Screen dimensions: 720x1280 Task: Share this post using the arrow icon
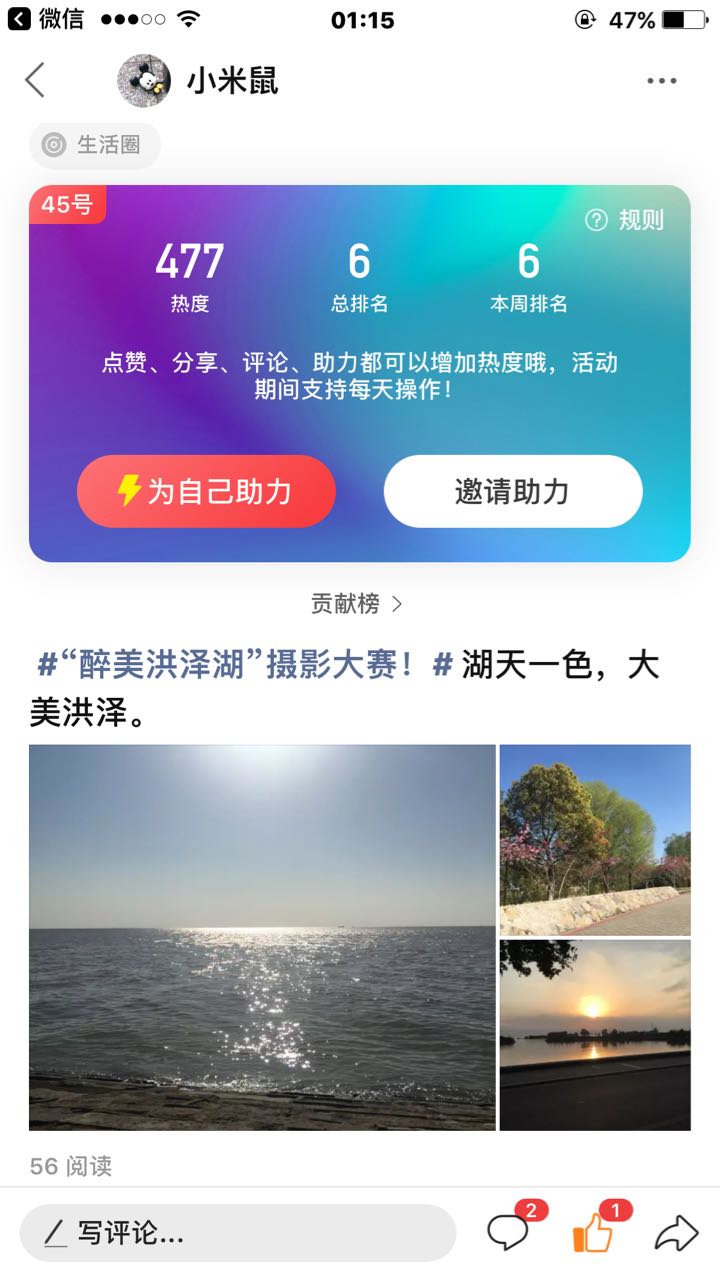(x=676, y=1233)
